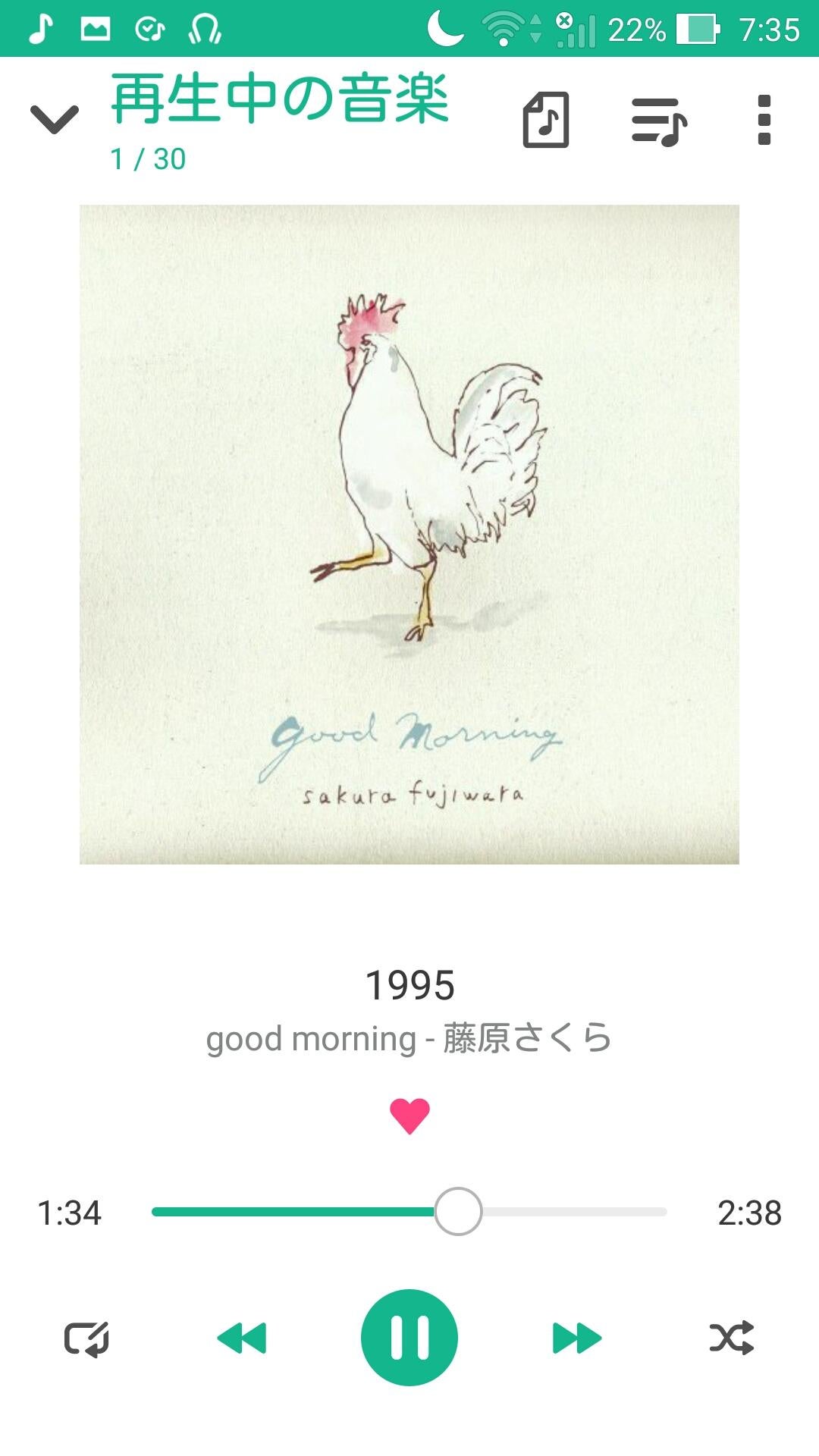Screen dimensions: 819x1456
Task: Expand the track counter showing 1 / 30
Action: [146, 158]
